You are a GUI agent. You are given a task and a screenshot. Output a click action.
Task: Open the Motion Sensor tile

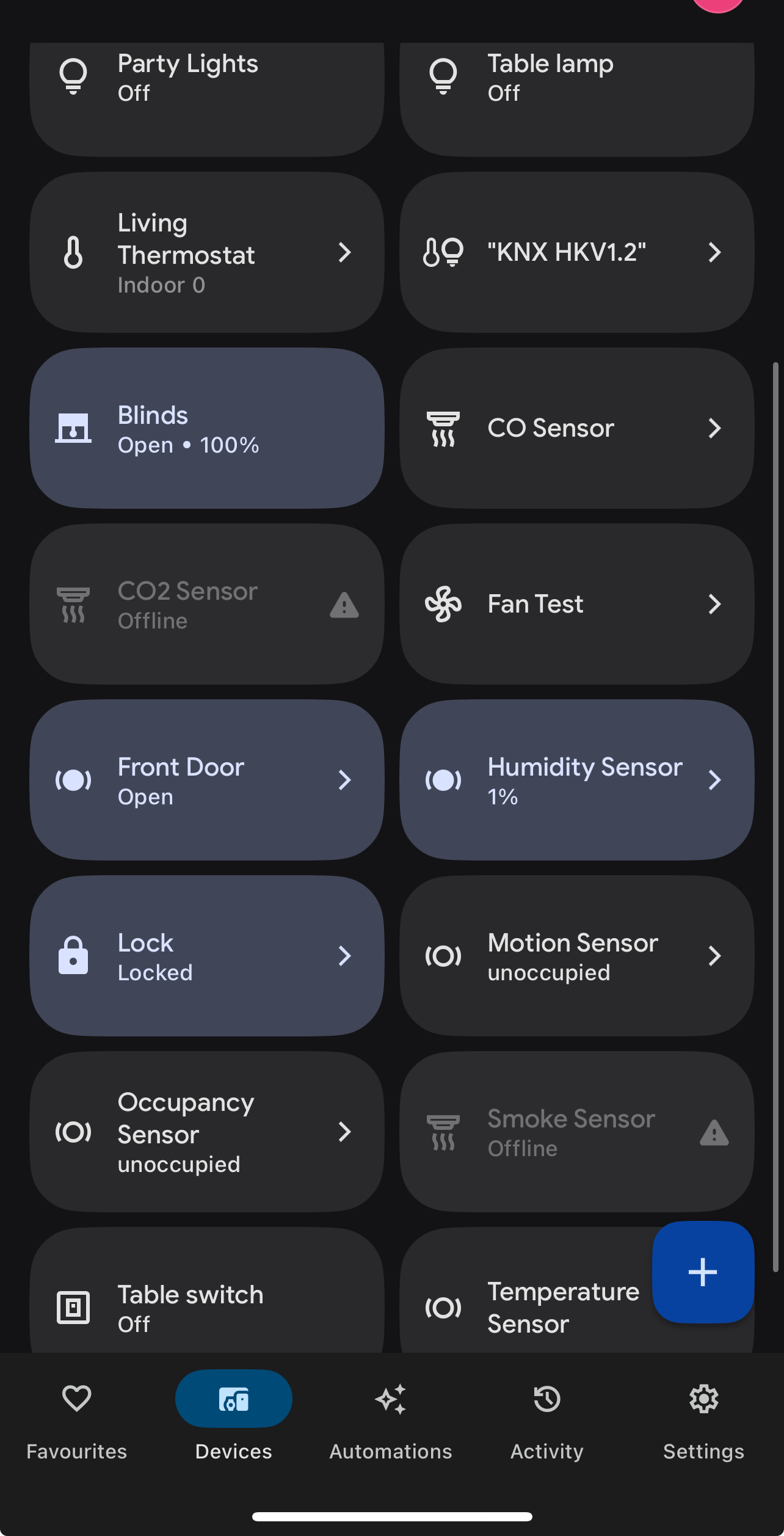576,956
